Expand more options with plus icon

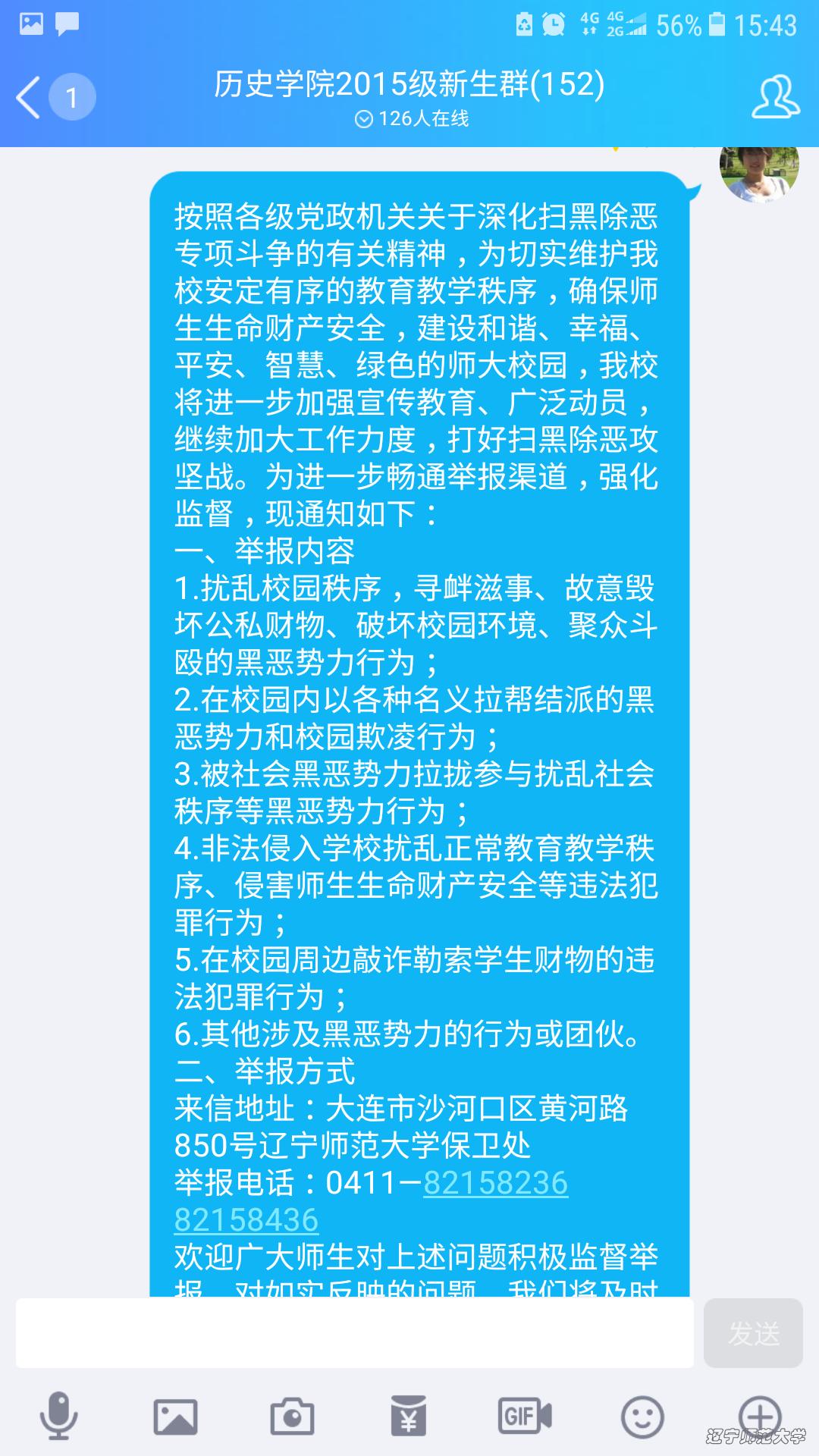[759, 1415]
